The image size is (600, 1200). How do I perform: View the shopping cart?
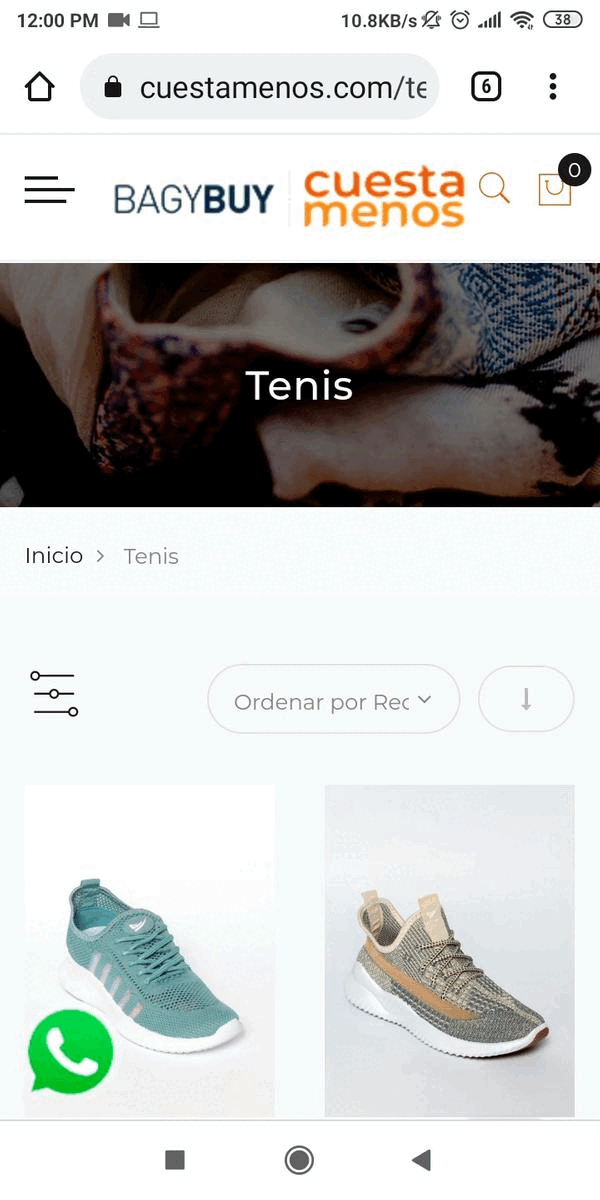pos(555,188)
